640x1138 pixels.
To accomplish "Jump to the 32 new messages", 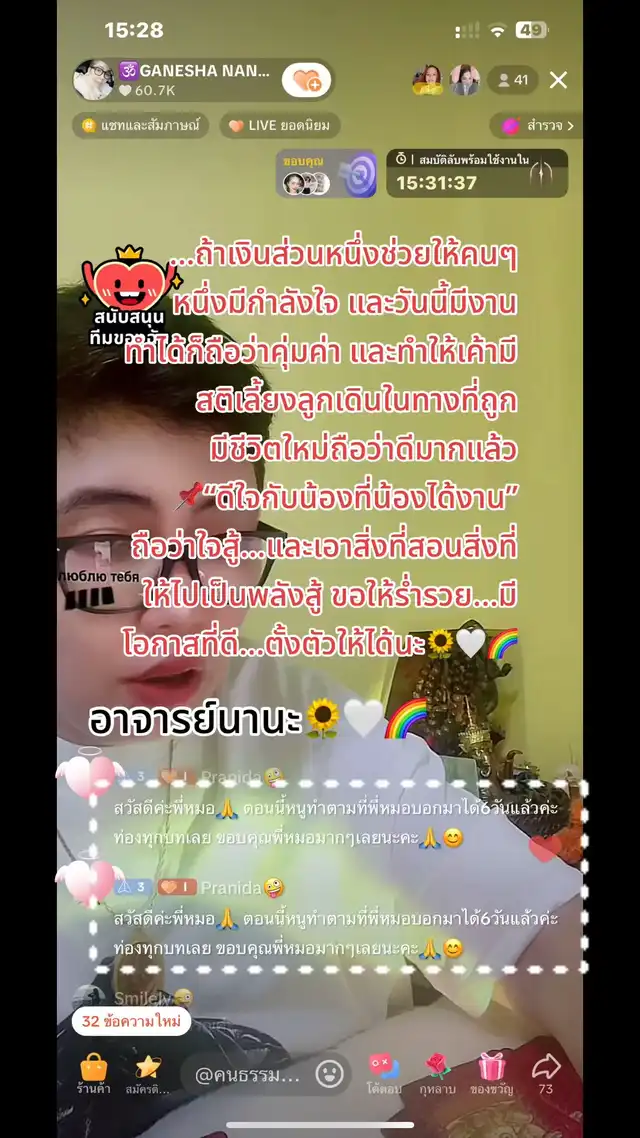I will tap(130, 1021).
